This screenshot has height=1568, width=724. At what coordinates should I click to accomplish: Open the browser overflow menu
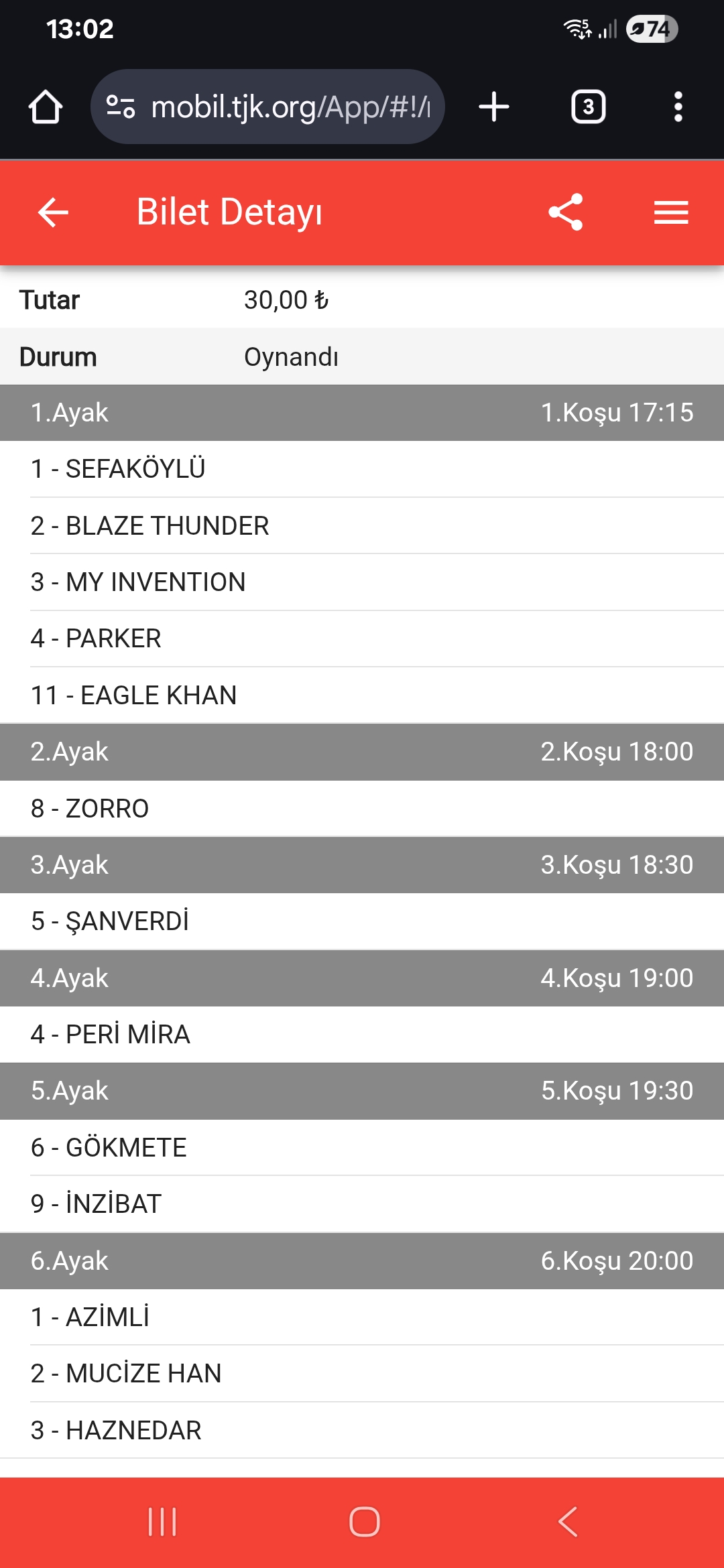tap(678, 107)
